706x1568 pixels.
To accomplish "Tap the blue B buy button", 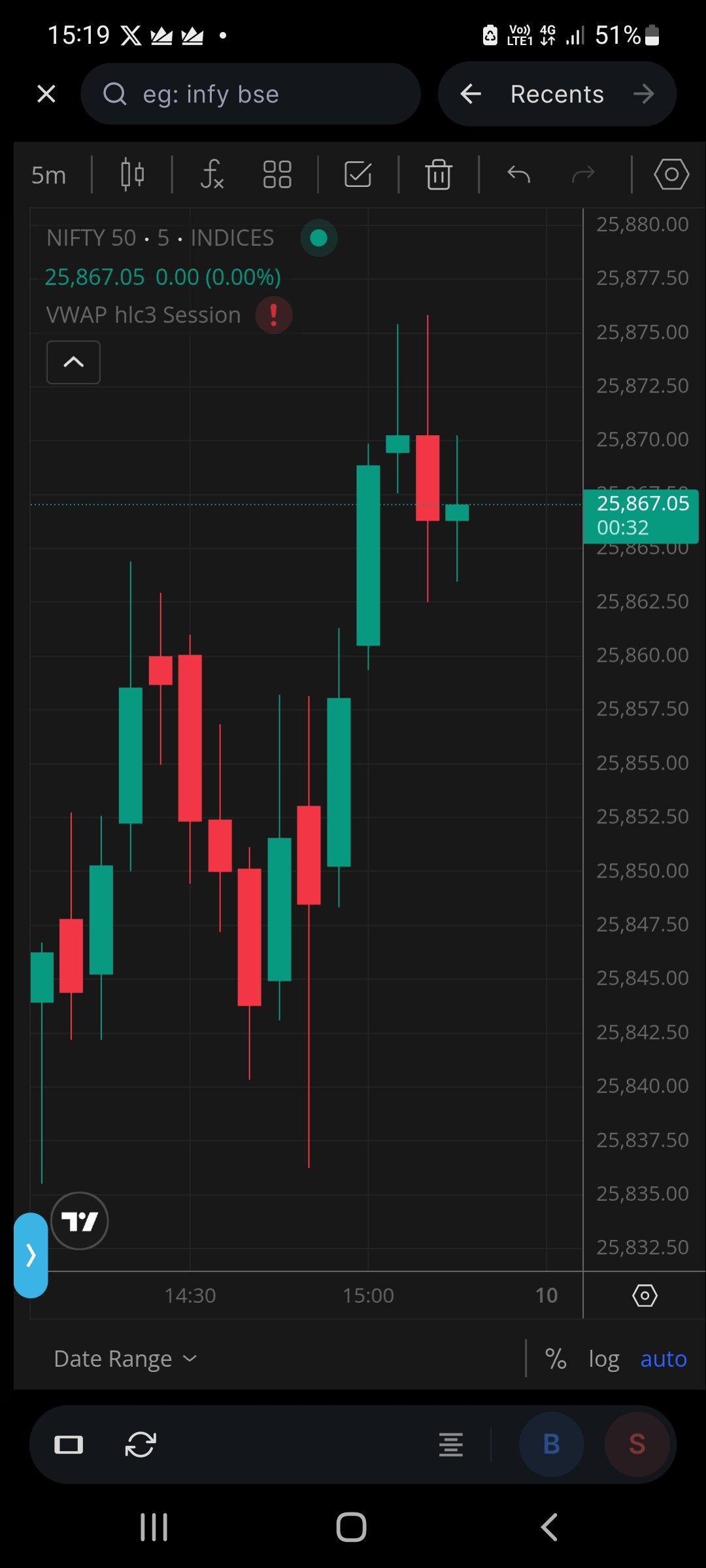I will [x=551, y=1445].
